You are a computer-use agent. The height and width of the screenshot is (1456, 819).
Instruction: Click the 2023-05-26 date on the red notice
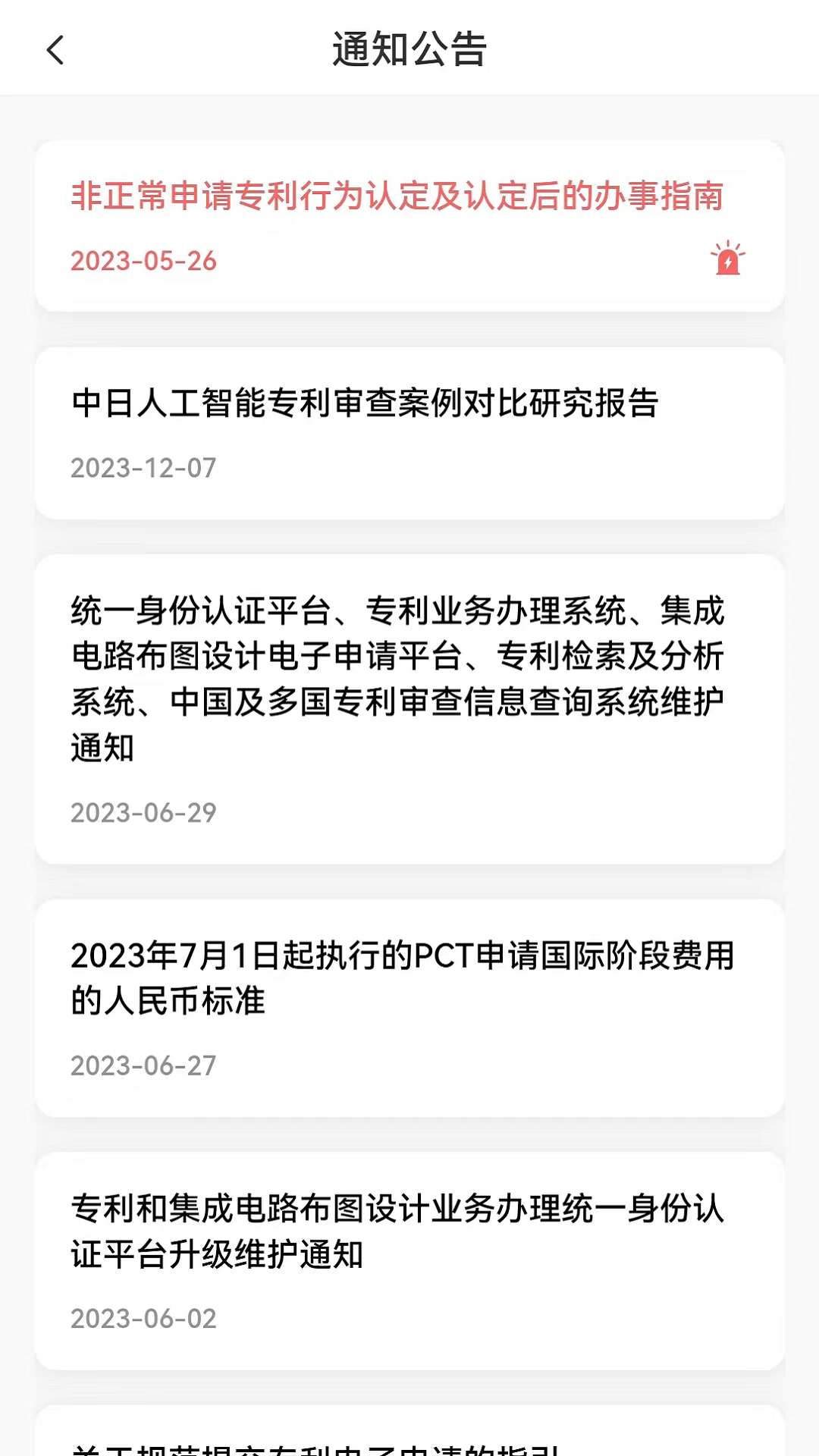tap(143, 261)
